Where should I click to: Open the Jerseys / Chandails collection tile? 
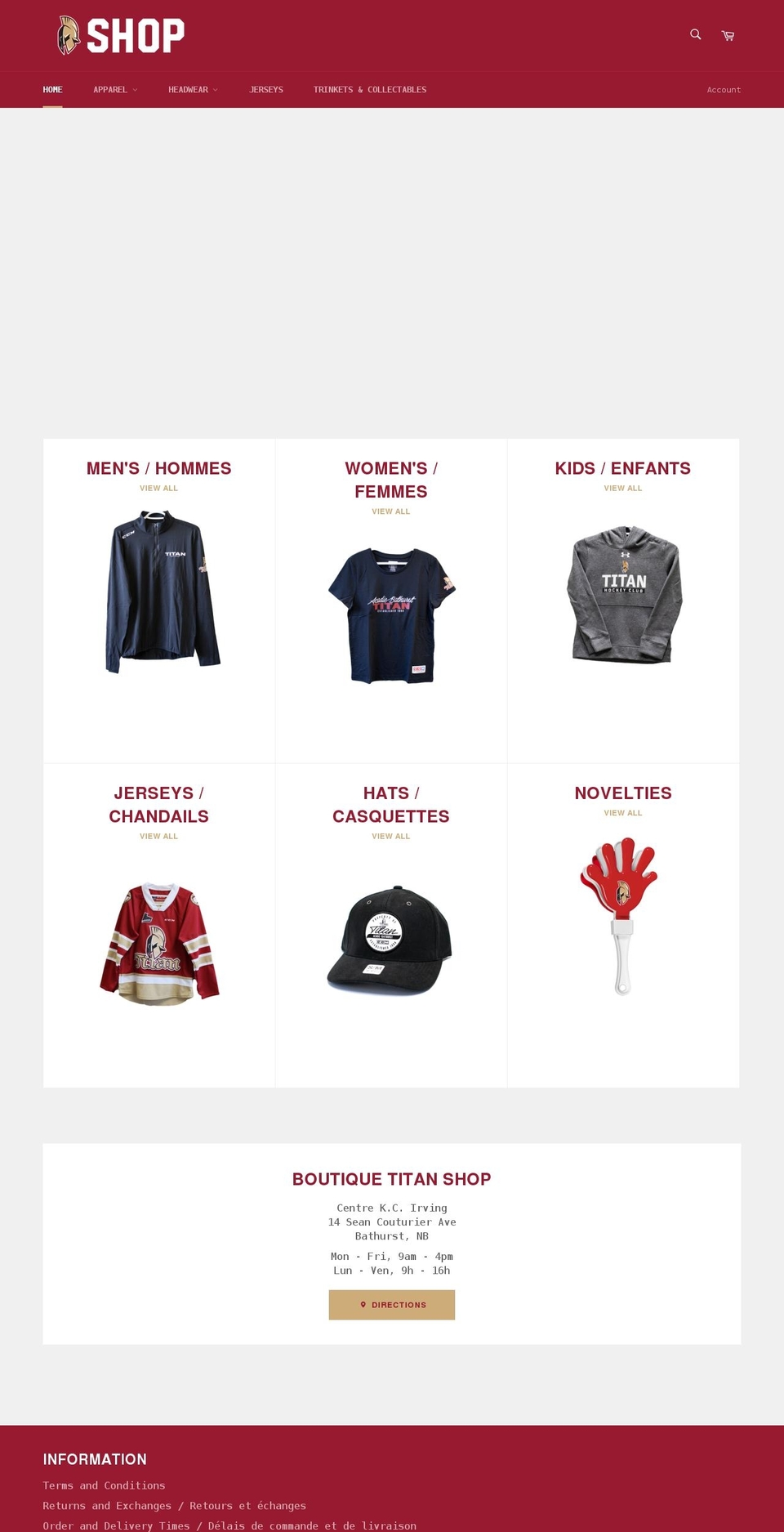tap(159, 944)
